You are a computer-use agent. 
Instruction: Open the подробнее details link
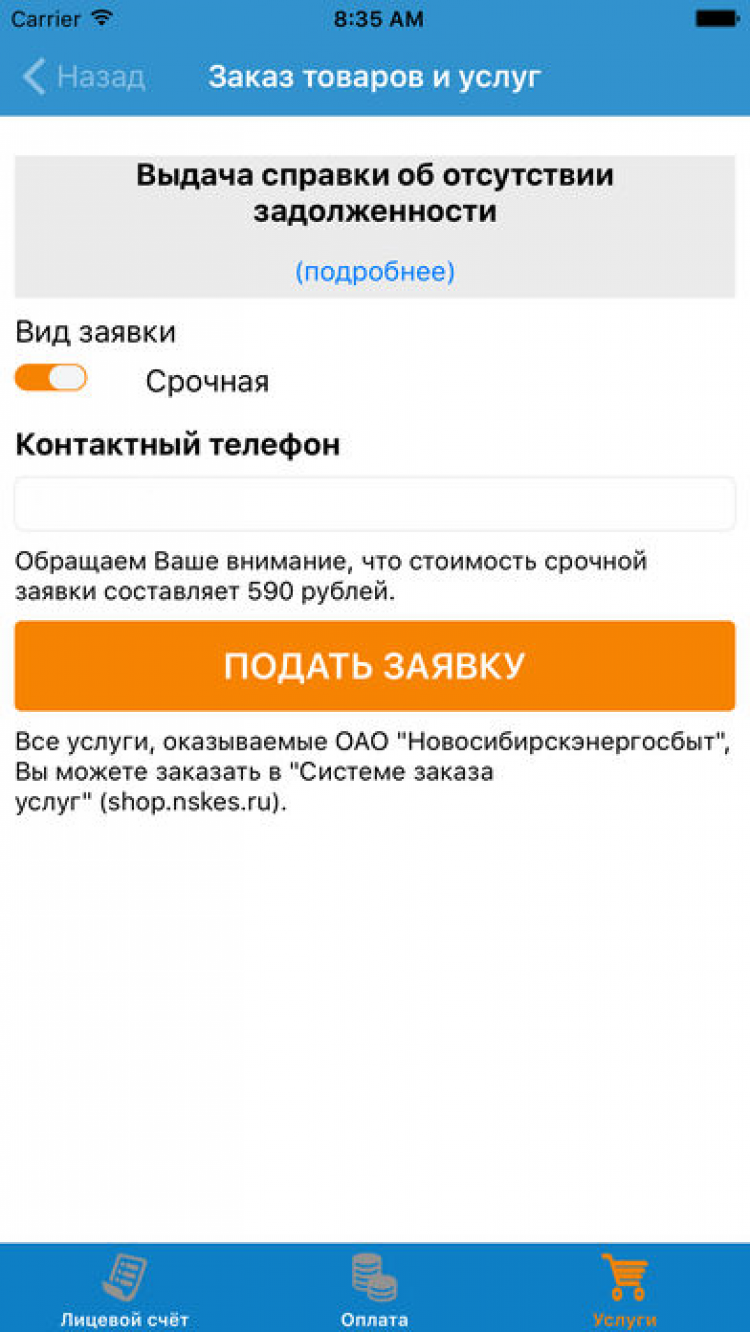click(375, 271)
